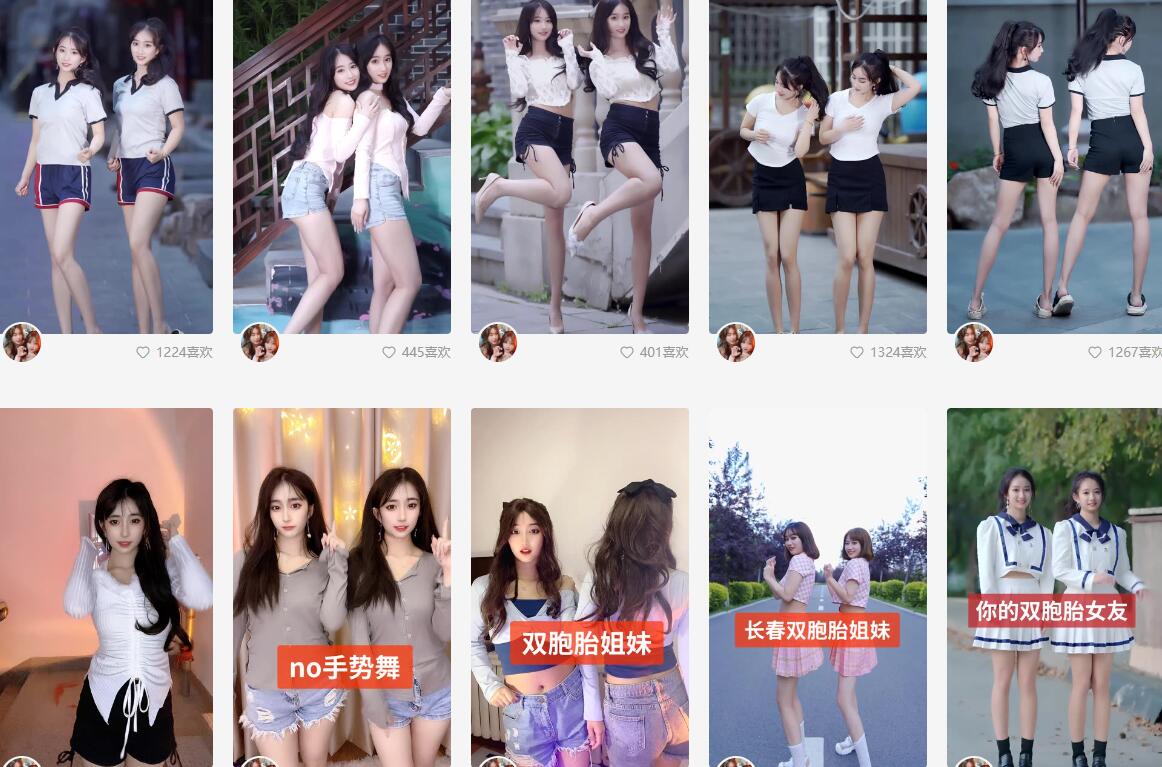Open the video tile with 445喜欢

[x=342, y=166]
